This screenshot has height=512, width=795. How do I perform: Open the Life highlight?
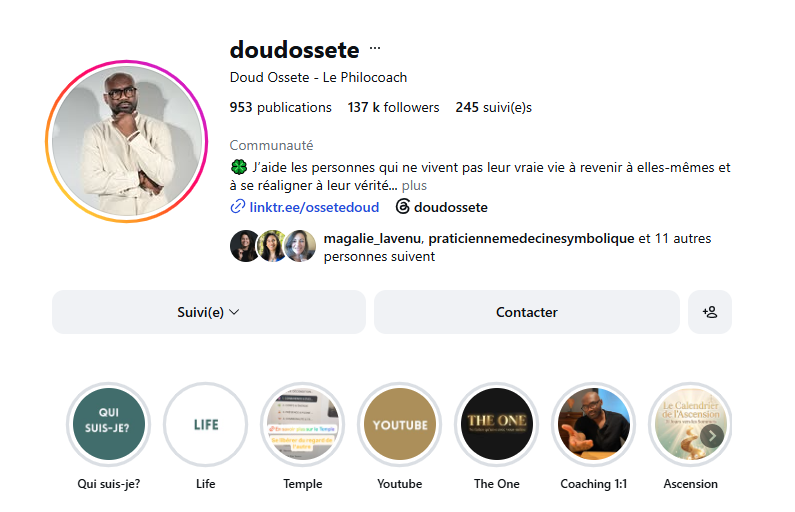click(206, 424)
